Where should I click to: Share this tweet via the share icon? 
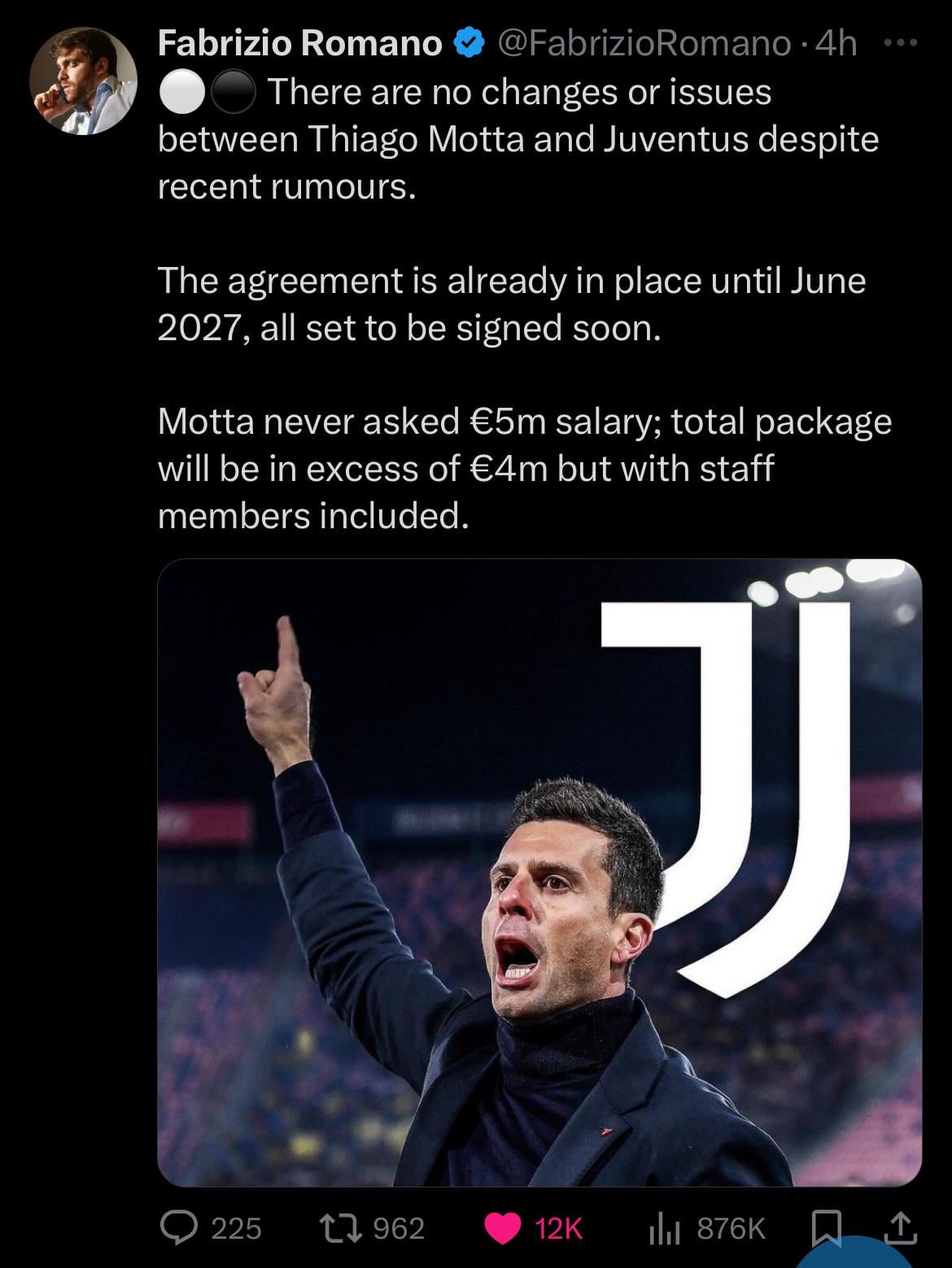click(x=902, y=1228)
